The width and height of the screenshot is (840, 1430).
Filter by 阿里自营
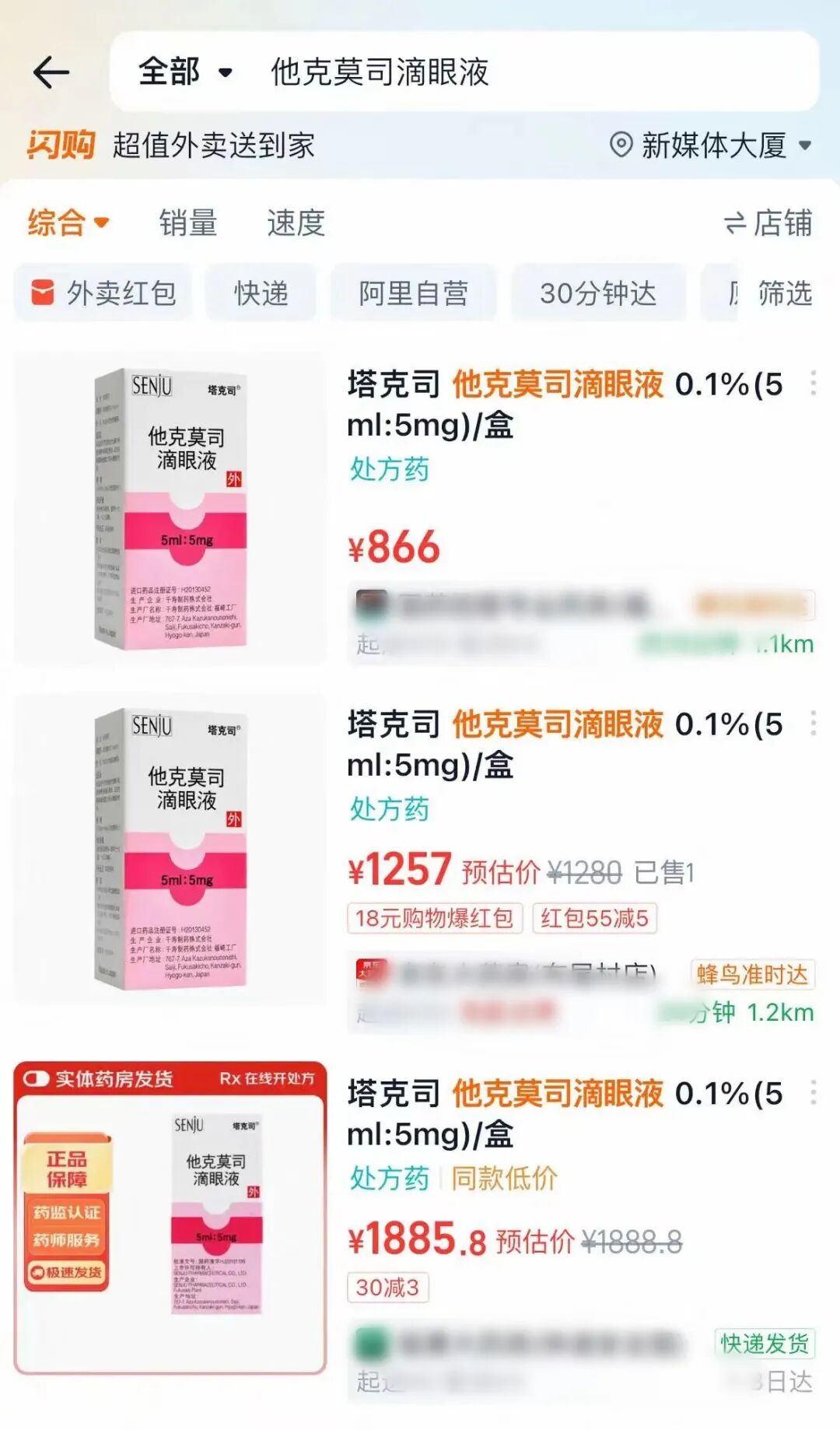413,293
